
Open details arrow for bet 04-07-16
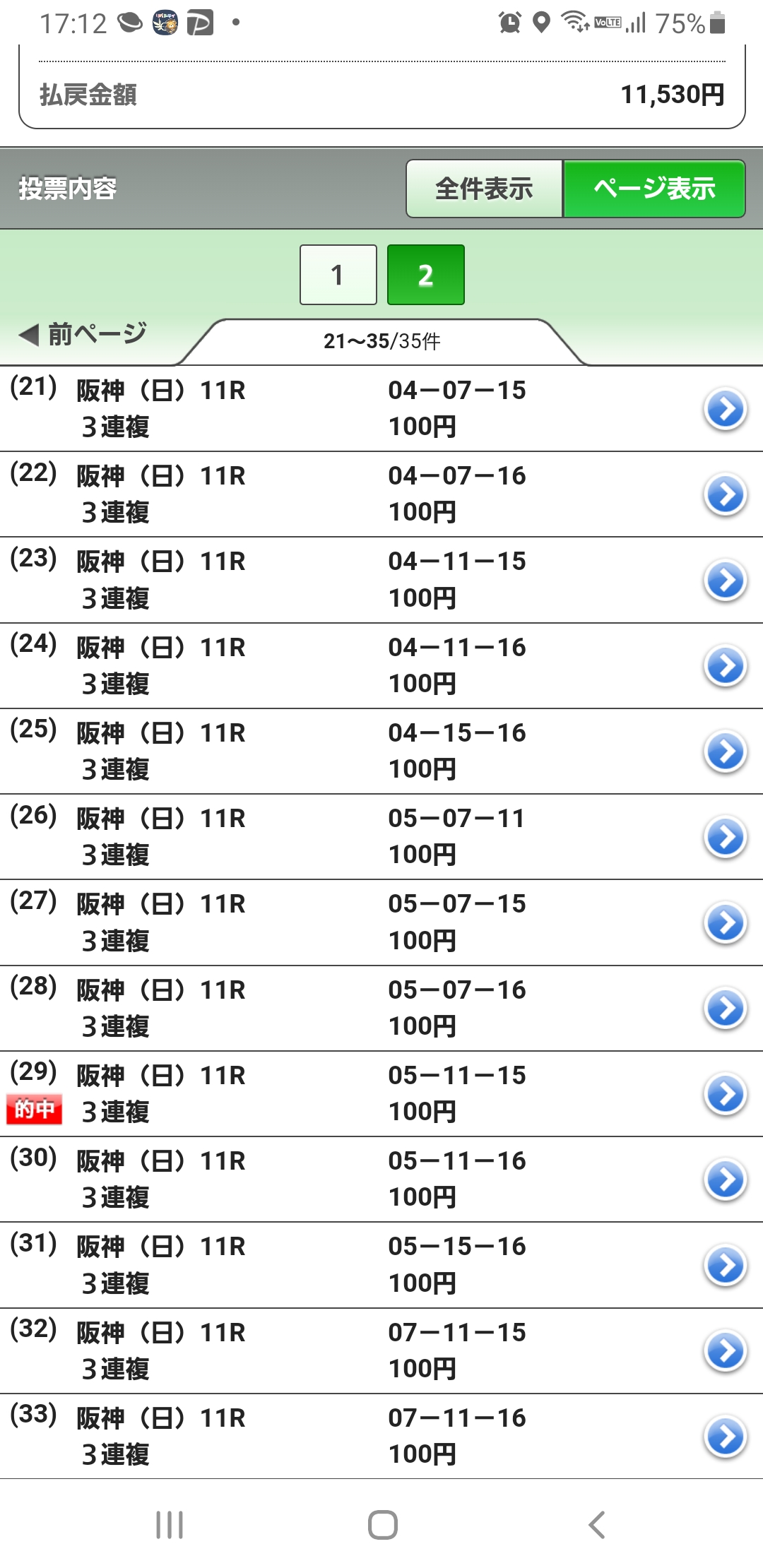pos(726,494)
